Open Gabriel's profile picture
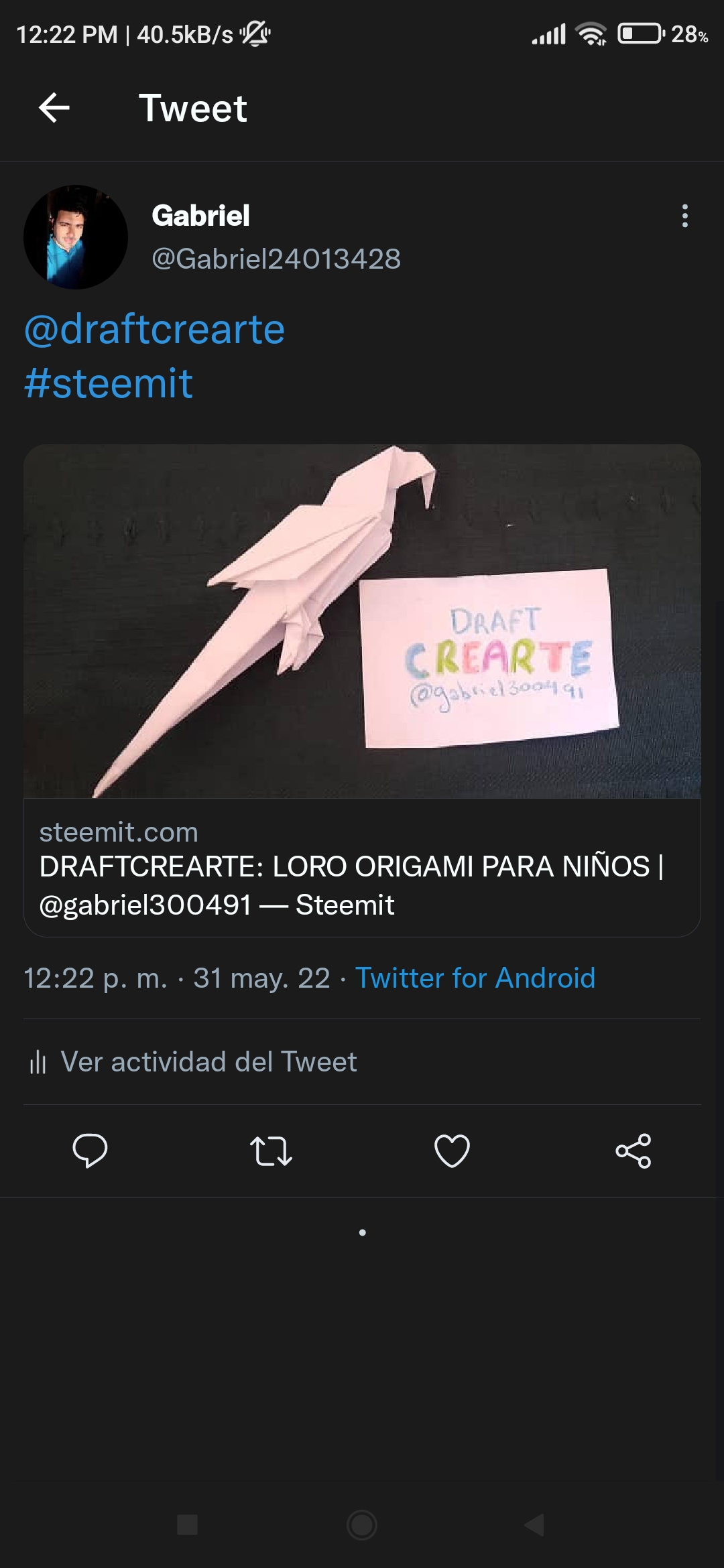This screenshot has width=724, height=1568. pos(76,237)
